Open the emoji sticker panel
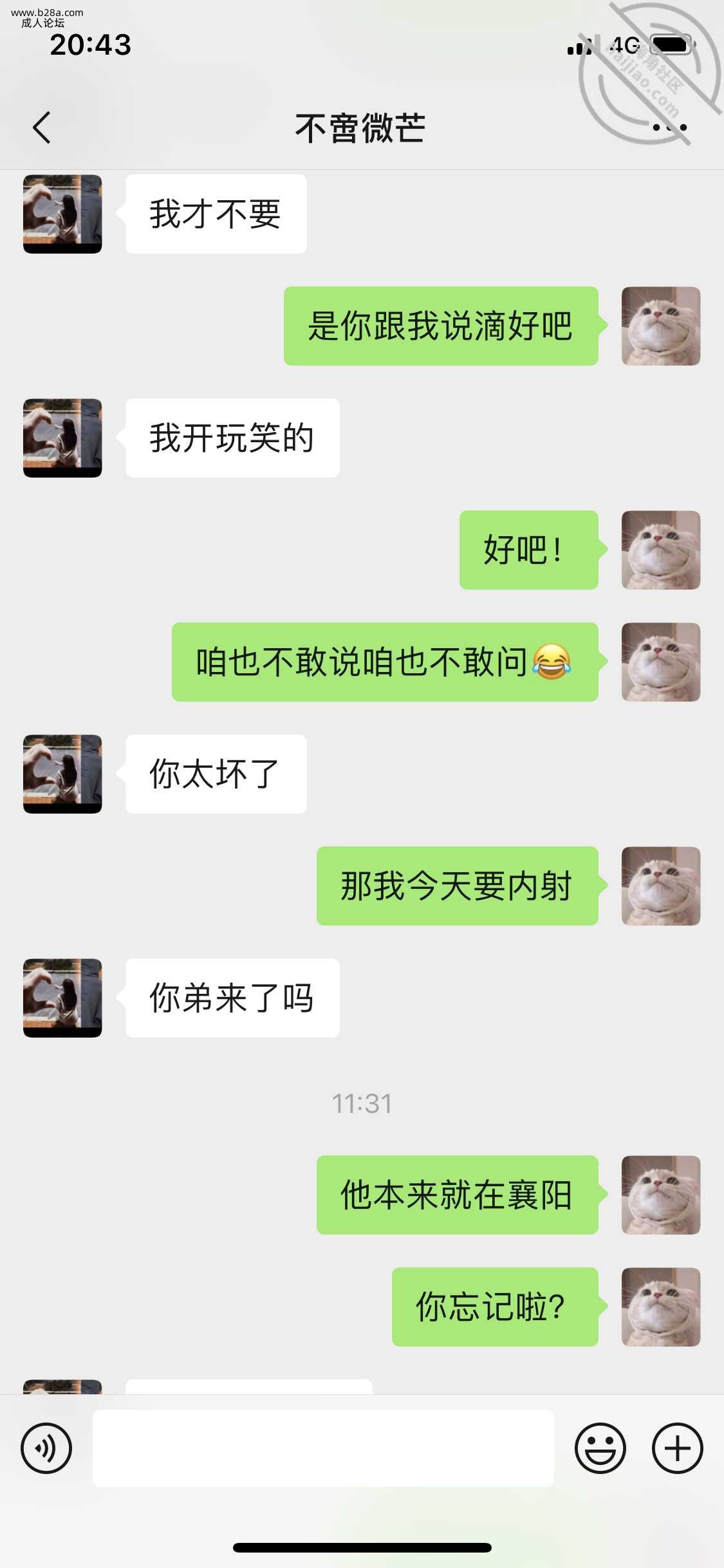This screenshot has width=724, height=1568. pyautogui.click(x=600, y=1448)
